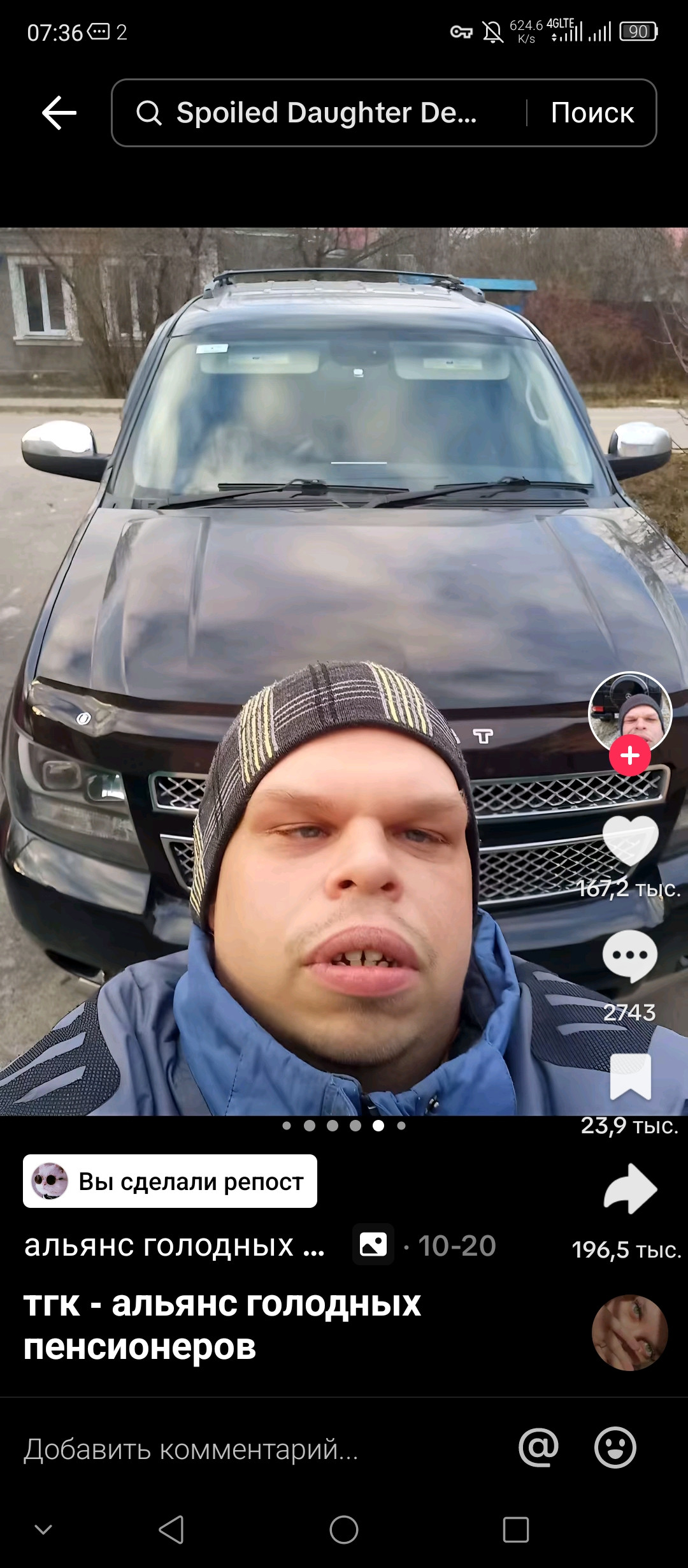Tap the system home button
Screen dimensions: 688x1568
[x=344, y=1529]
